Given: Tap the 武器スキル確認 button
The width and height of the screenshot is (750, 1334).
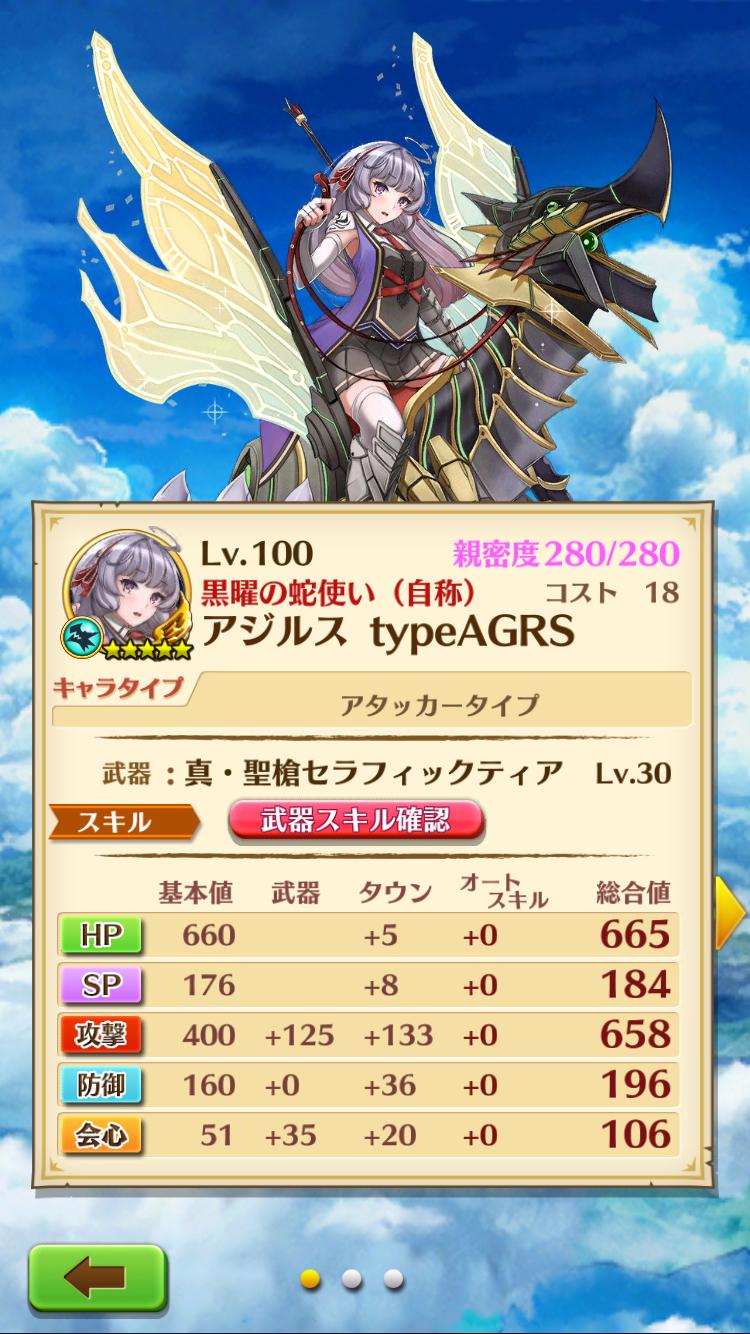Looking at the screenshot, I should pos(357,821).
